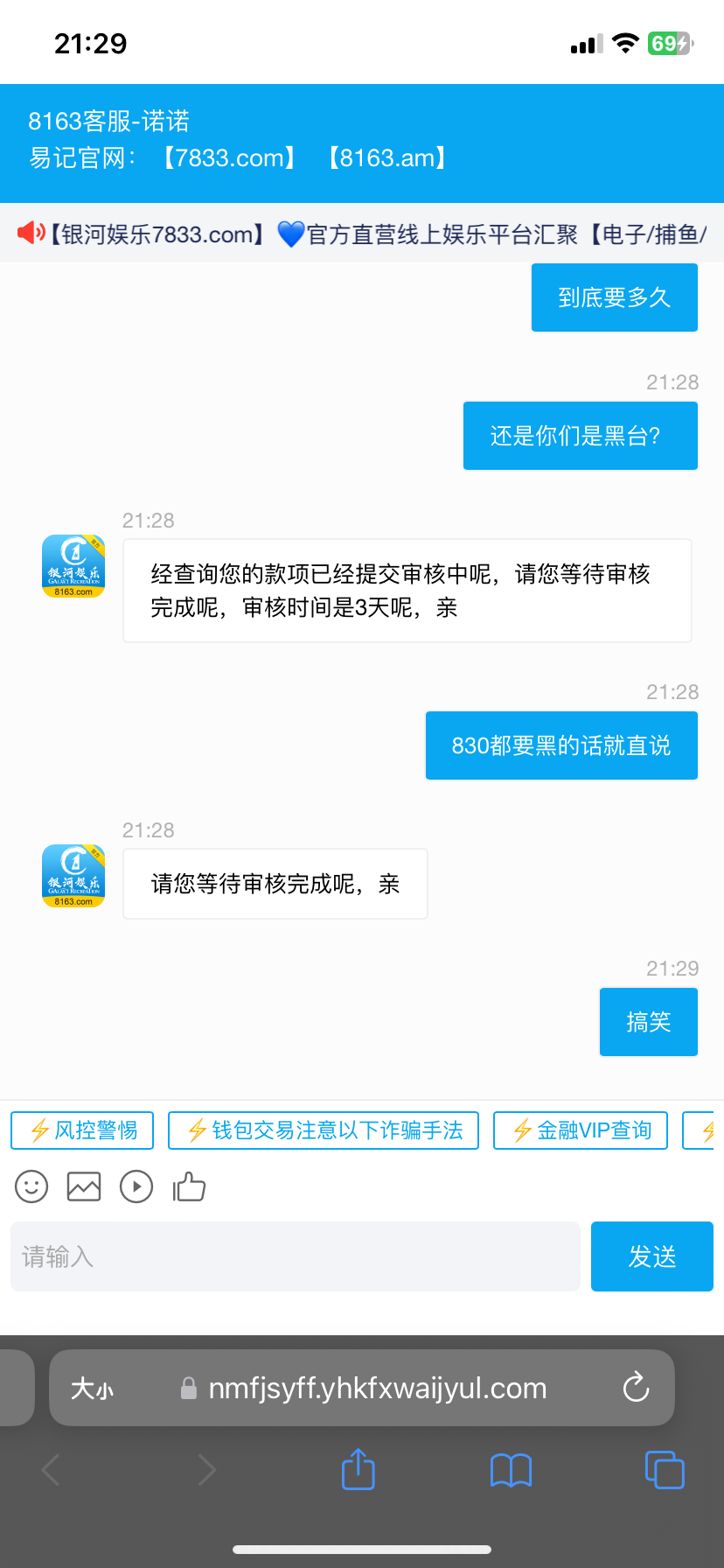The height and width of the screenshot is (1568, 724).
Task: Rate the service with thumbs-up icon
Action: [189, 1187]
